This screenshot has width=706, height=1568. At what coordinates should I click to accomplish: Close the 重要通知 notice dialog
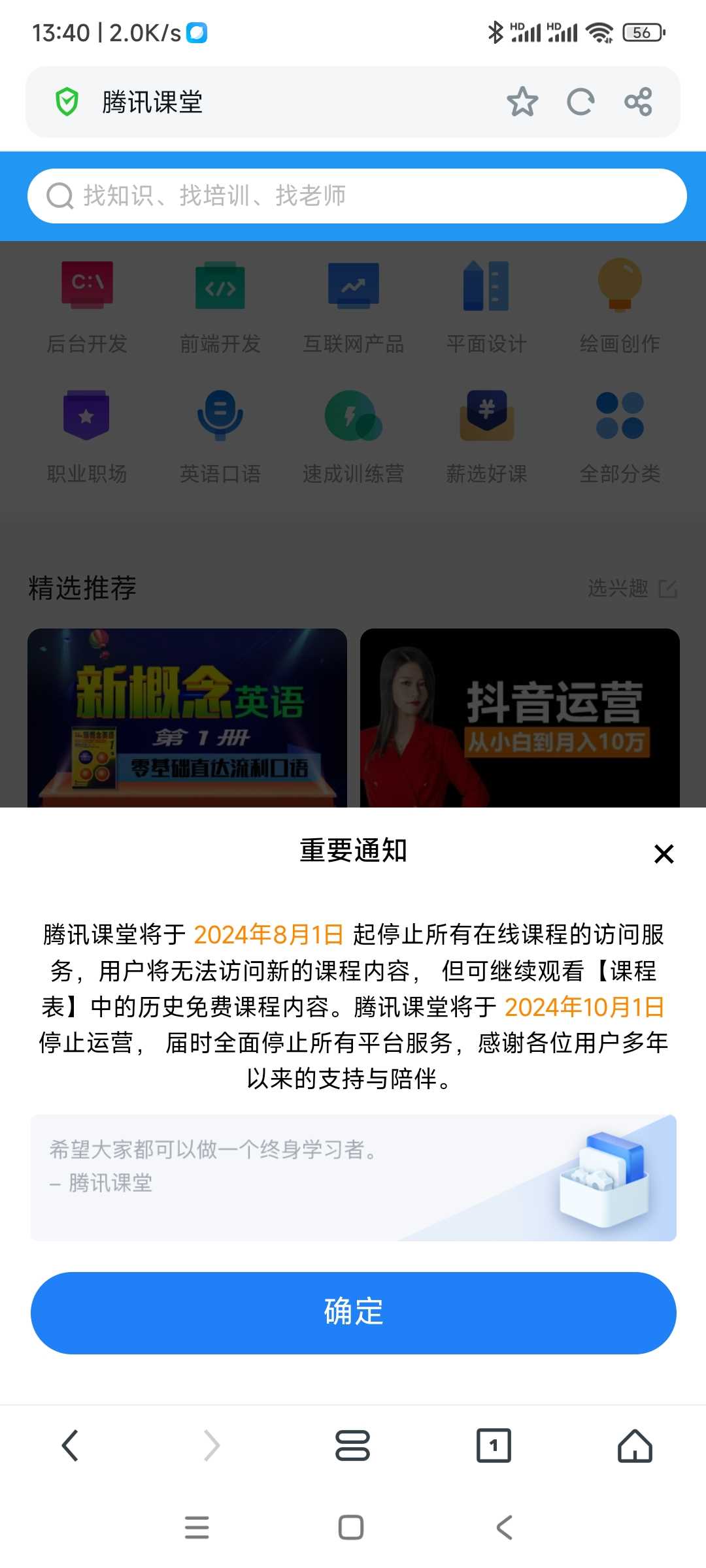coord(664,853)
